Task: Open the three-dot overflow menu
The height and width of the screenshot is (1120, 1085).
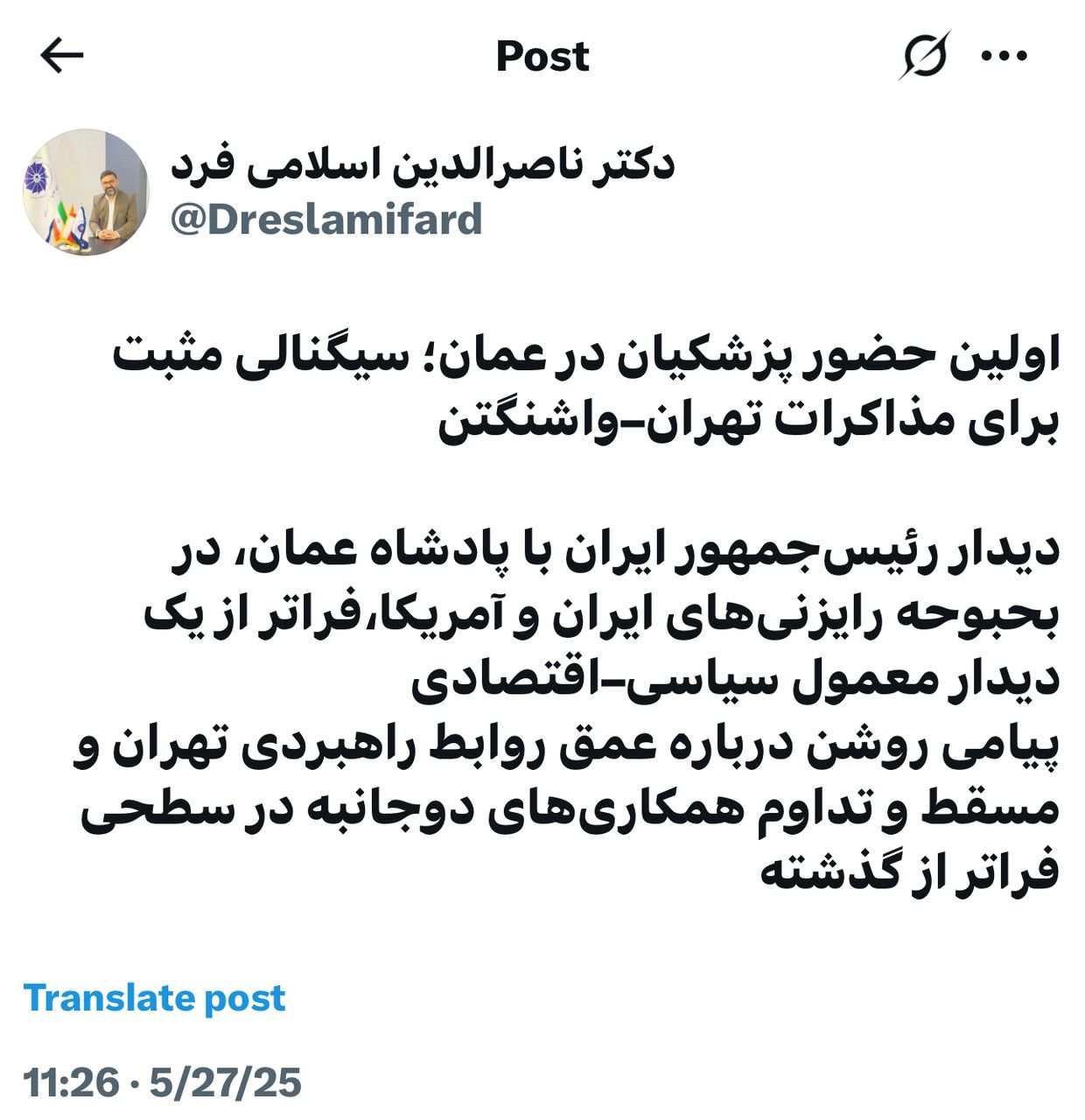Action: click(1004, 56)
